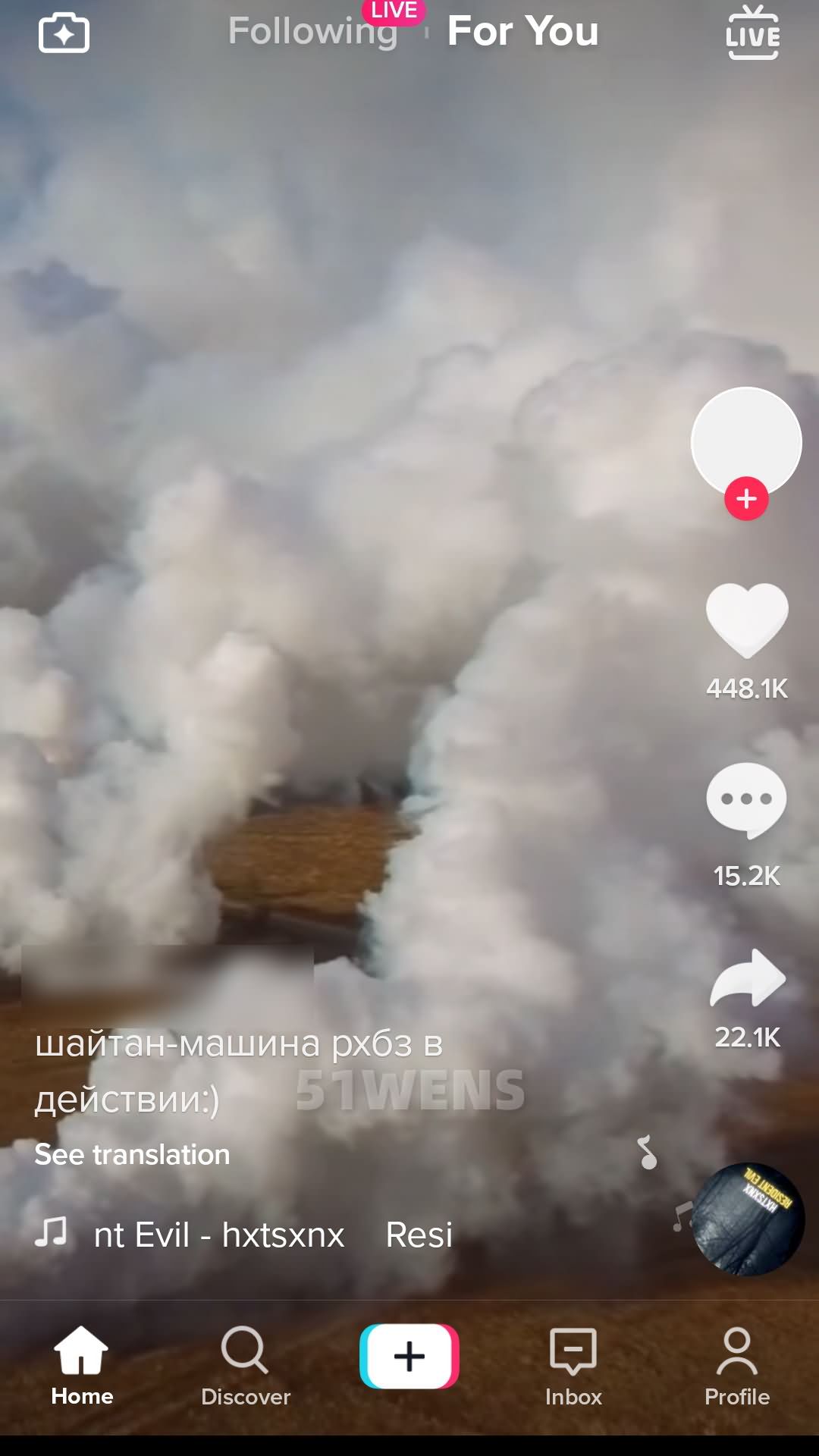Share this video

748,978
